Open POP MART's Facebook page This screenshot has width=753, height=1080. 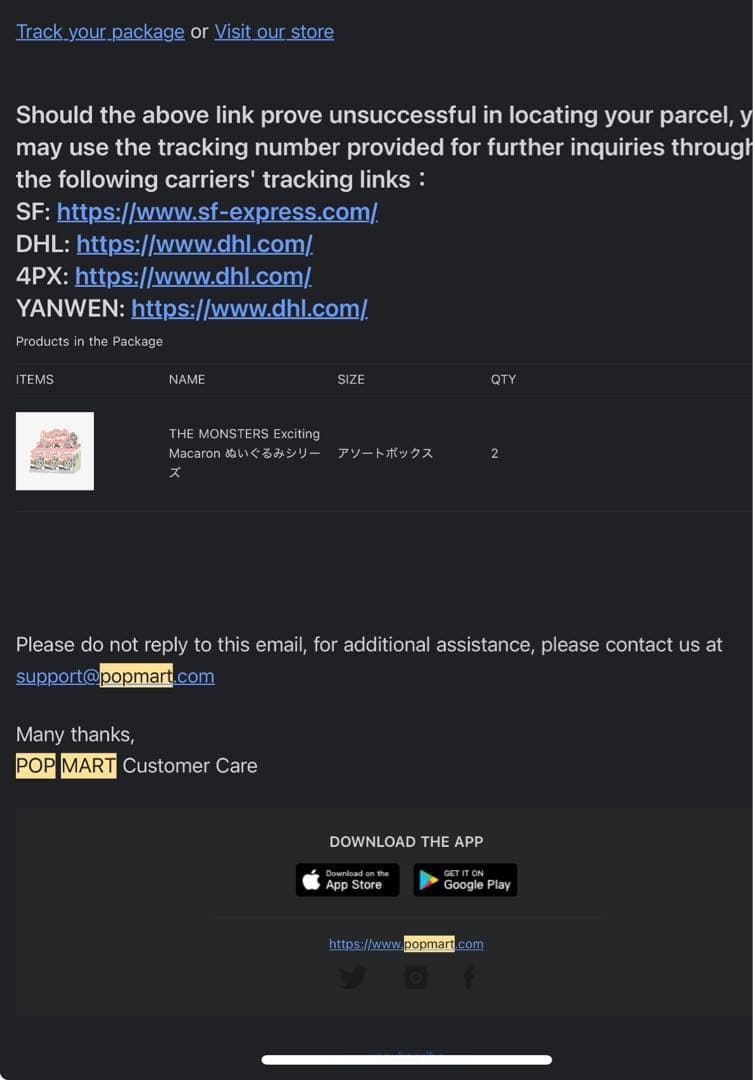coord(468,977)
